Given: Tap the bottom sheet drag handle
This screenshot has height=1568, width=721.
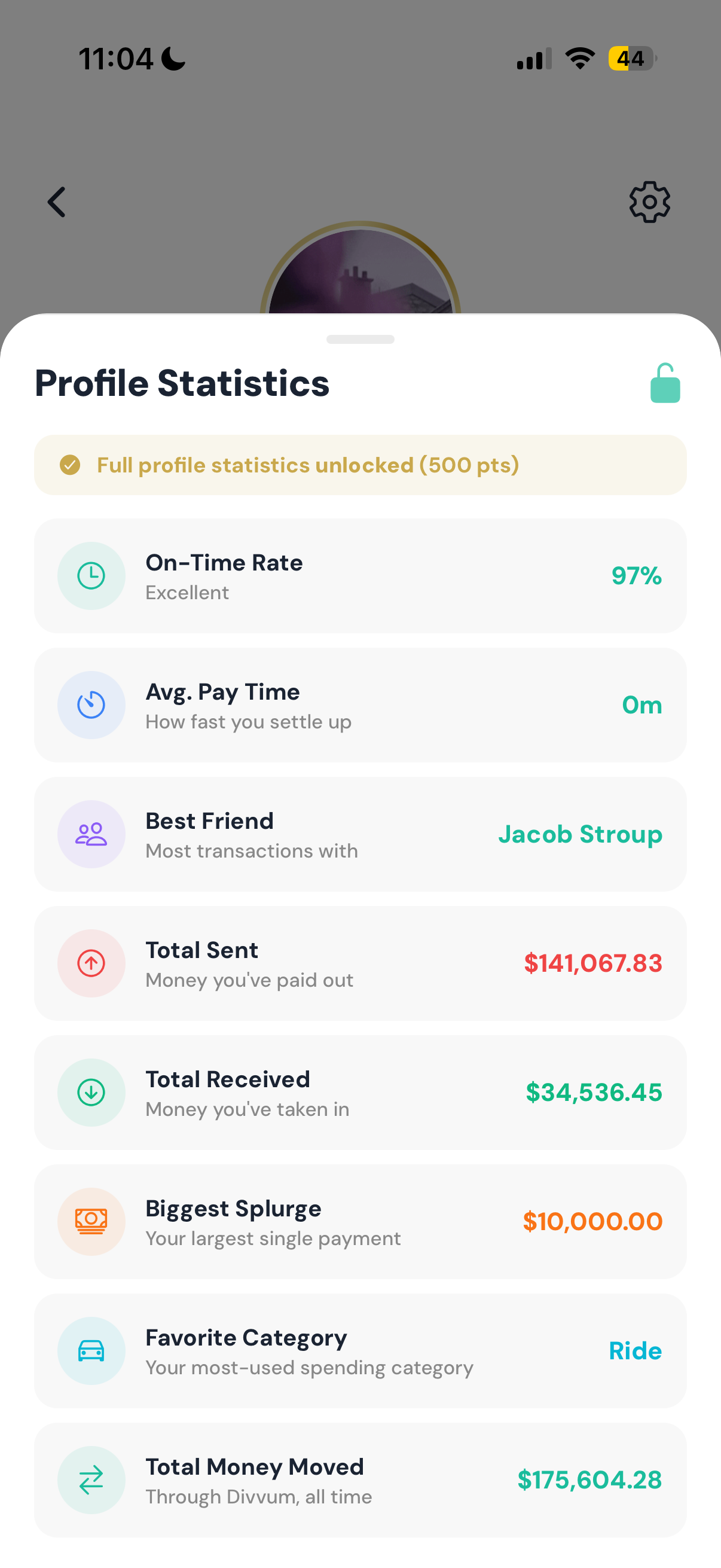Looking at the screenshot, I should tap(360, 339).
